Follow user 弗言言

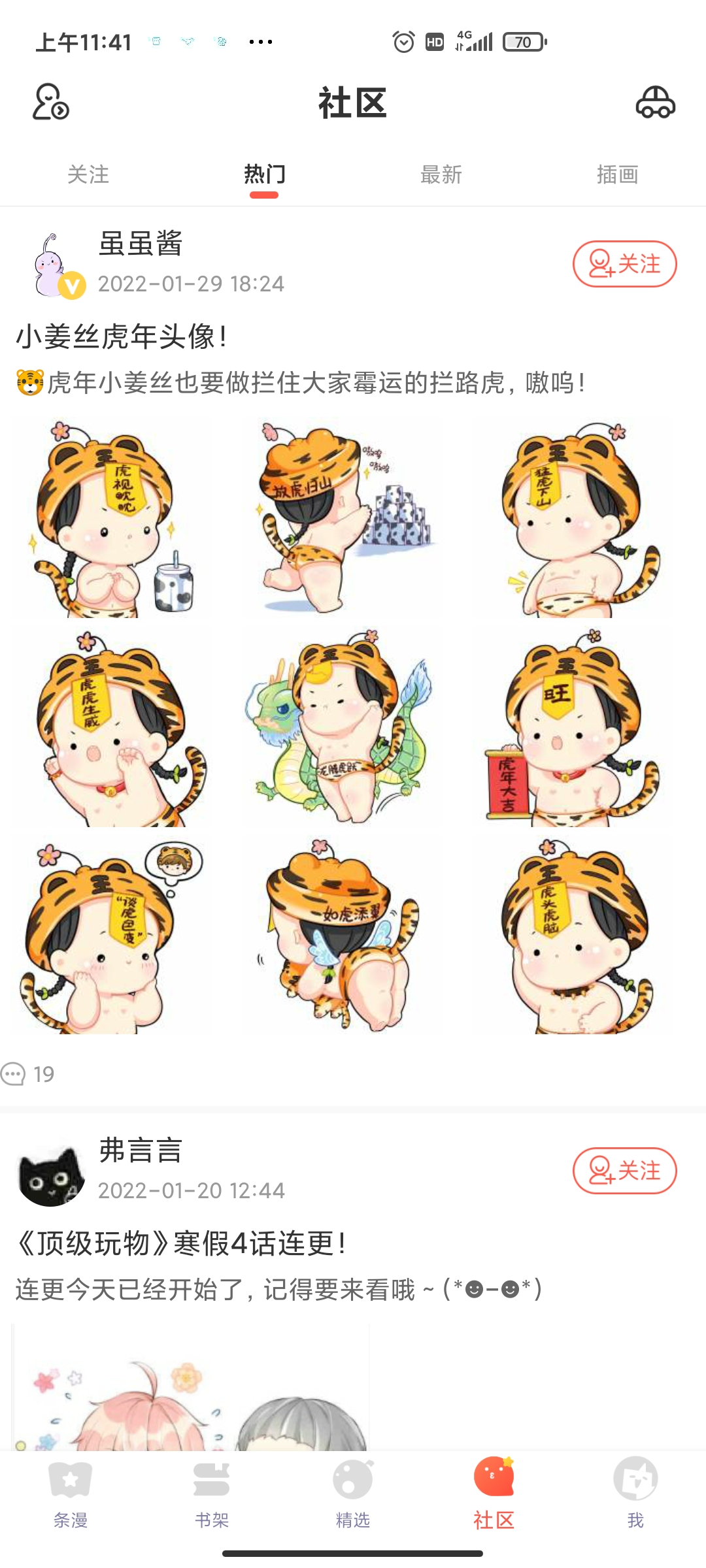tap(624, 1171)
